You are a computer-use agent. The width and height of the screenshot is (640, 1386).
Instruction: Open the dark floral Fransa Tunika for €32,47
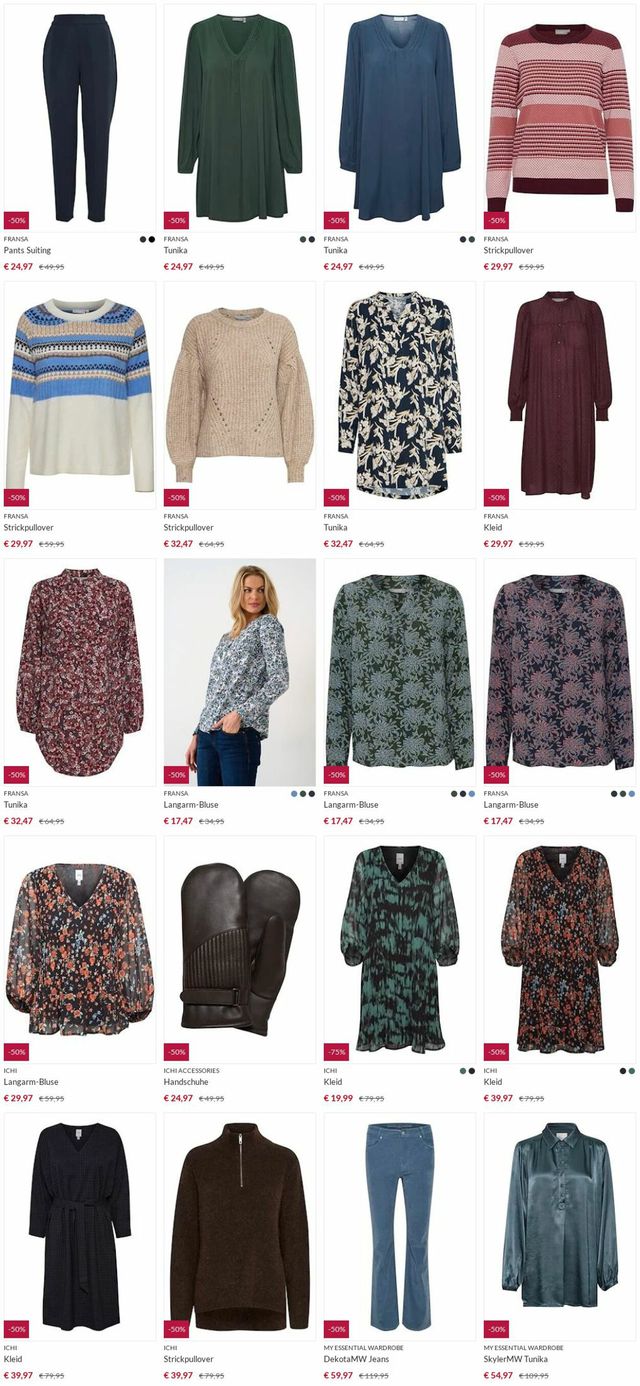pos(400,395)
